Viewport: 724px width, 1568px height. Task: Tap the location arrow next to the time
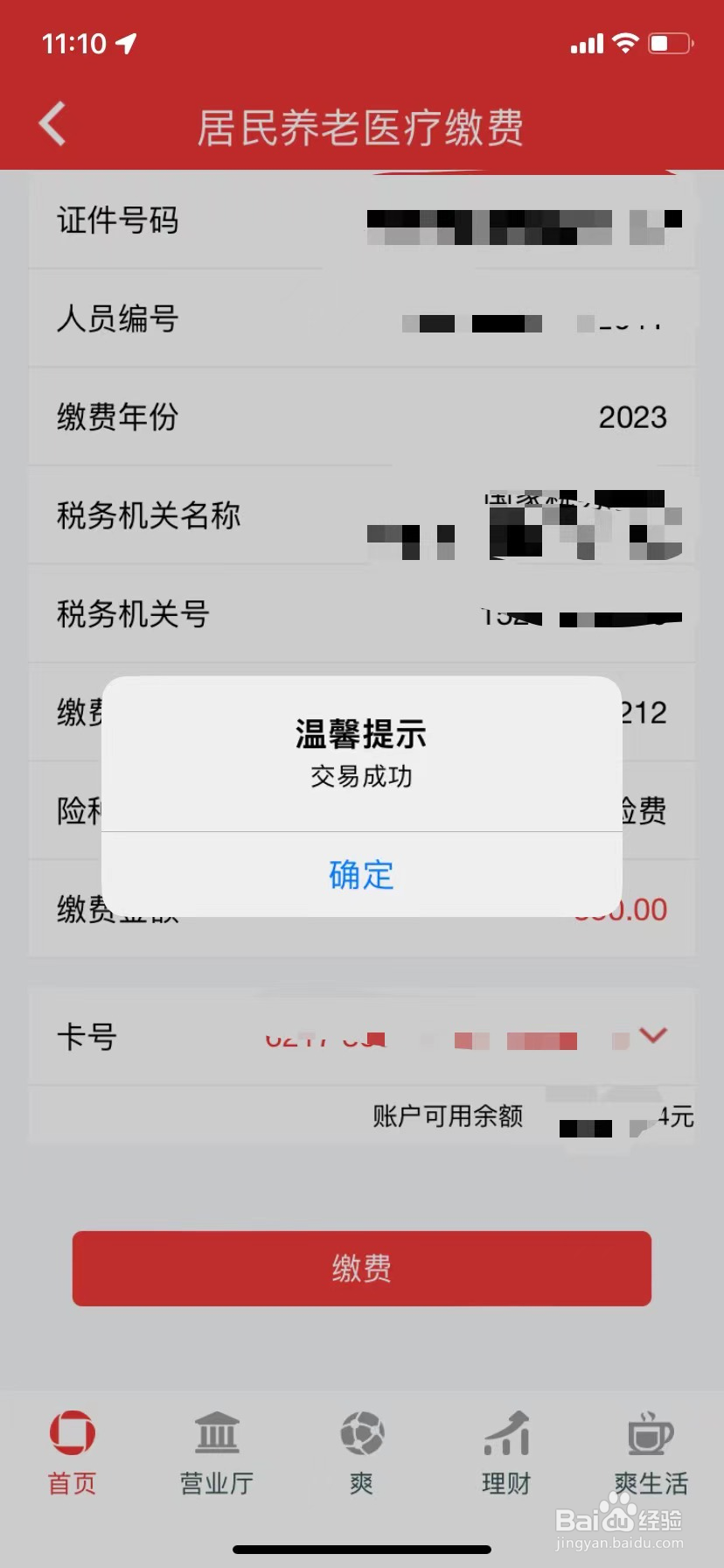pos(128,41)
